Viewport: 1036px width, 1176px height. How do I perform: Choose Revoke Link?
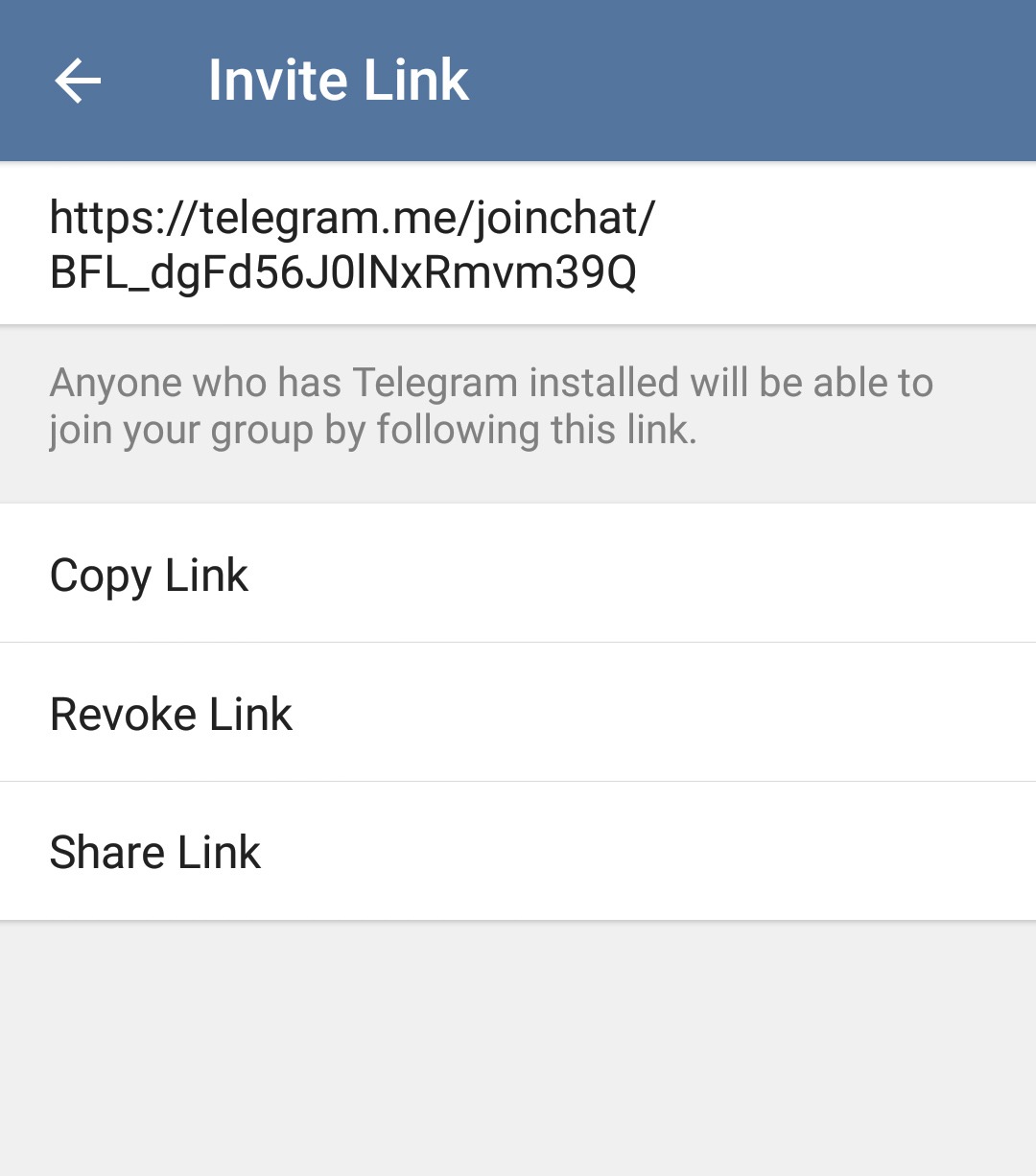[518, 713]
